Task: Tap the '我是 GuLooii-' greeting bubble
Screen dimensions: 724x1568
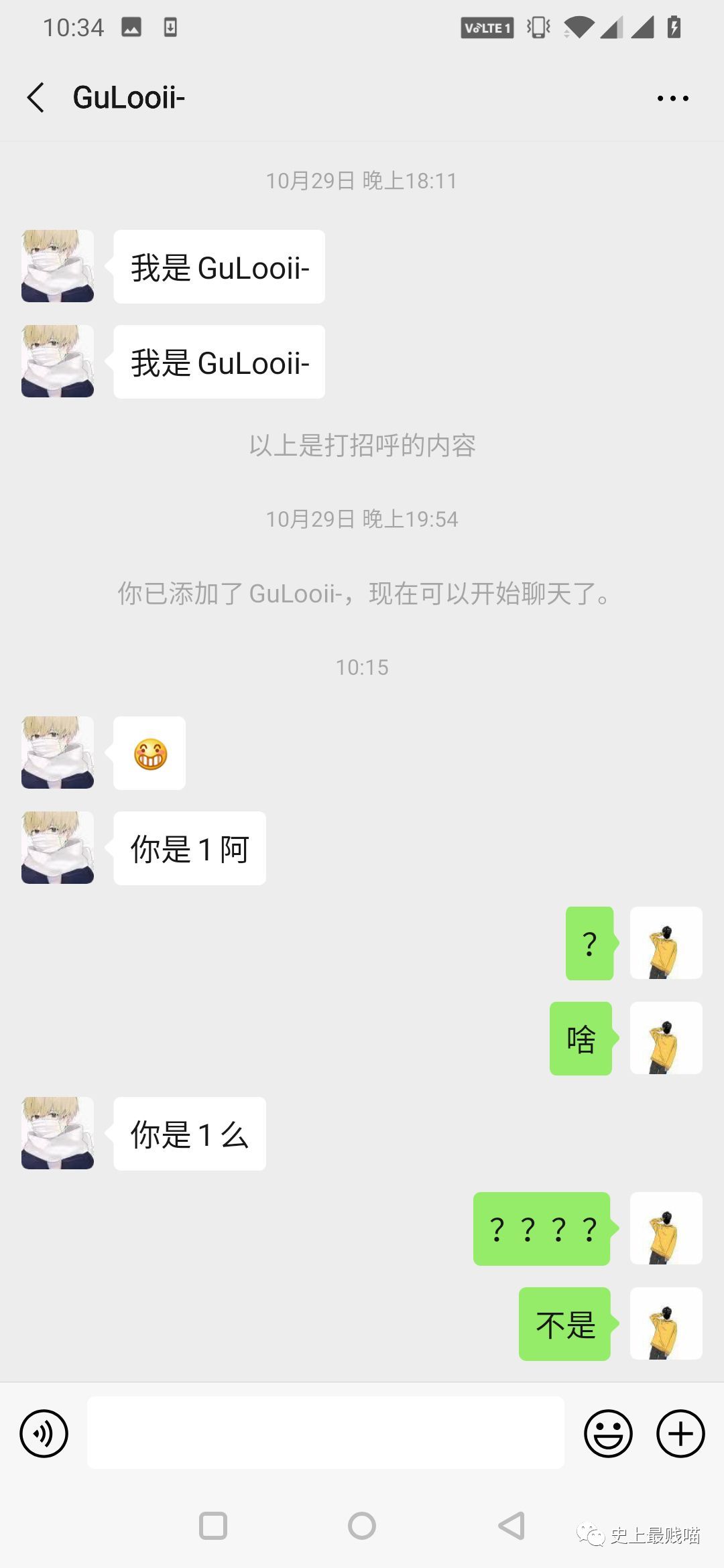Action: pos(219,266)
